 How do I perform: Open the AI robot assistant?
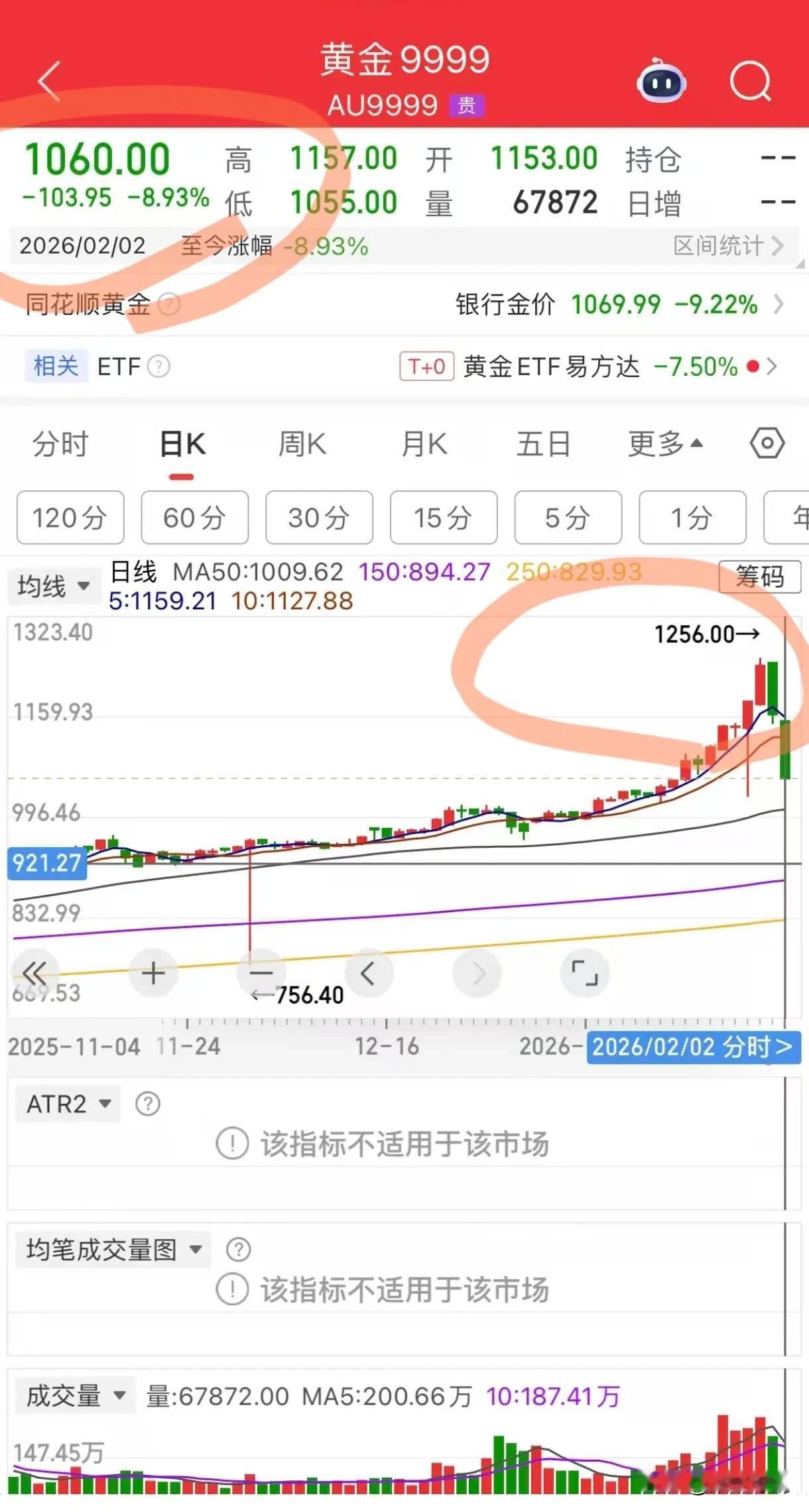660,80
